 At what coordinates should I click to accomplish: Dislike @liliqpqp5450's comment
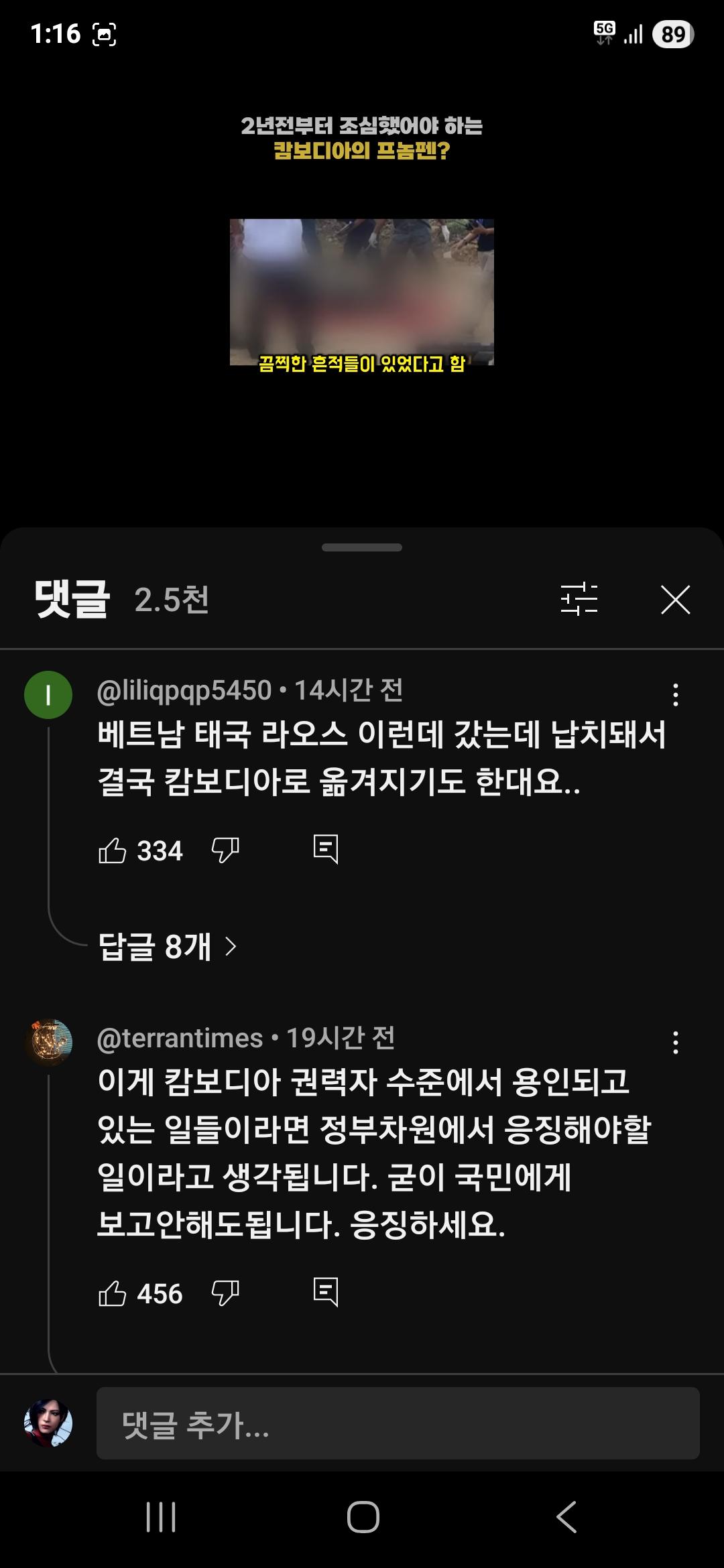click(226, 850)
